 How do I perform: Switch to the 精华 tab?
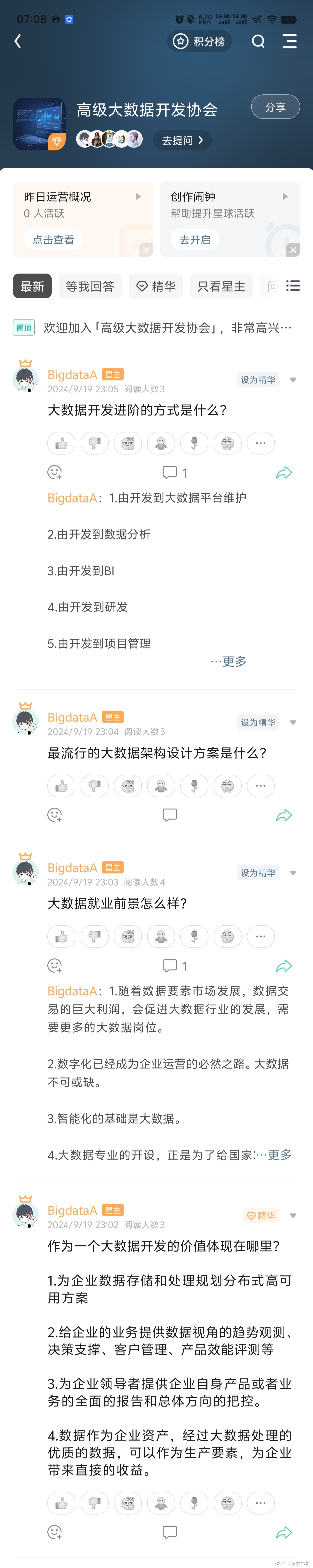(156, 286)
